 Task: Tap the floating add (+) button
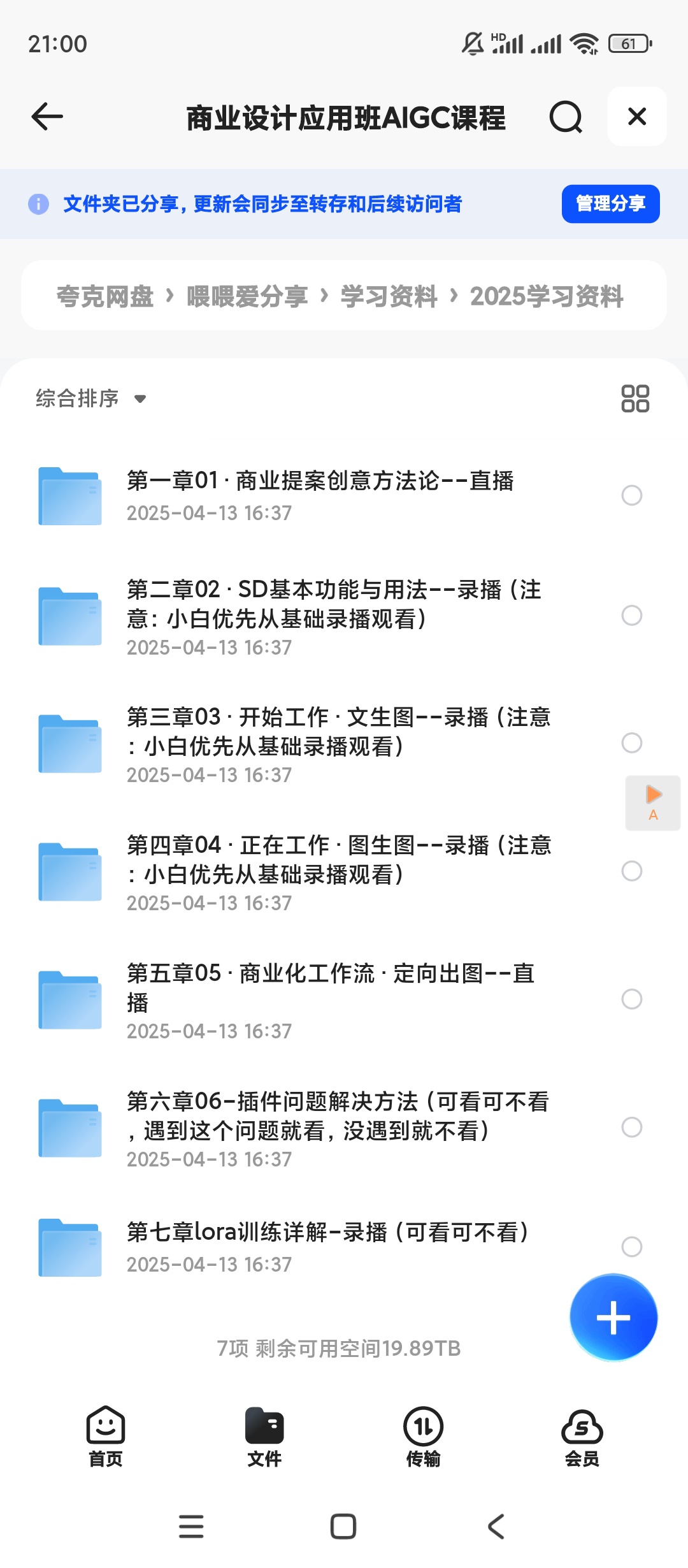pyautogui.click(x=612, y=1318)
